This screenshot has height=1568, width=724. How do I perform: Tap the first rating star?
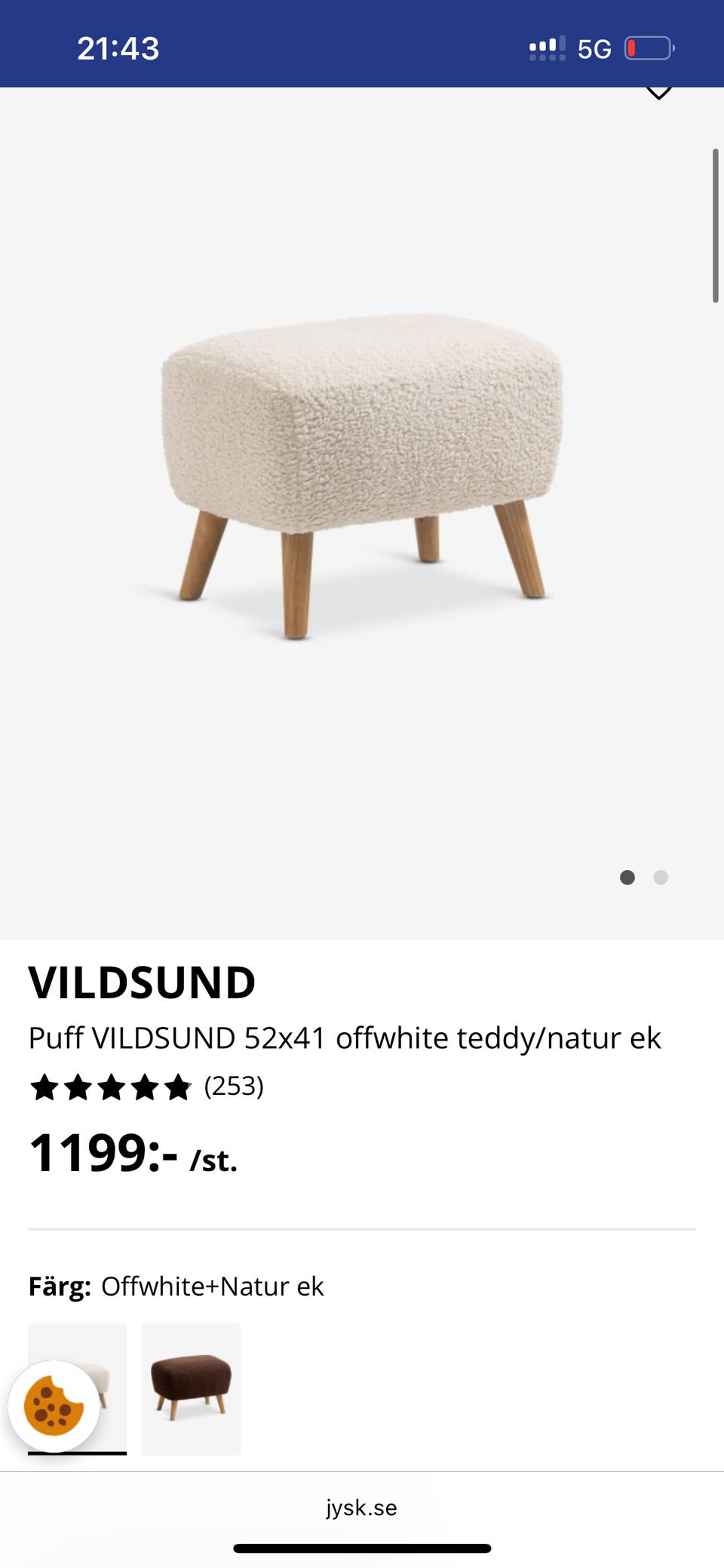pos(45,1087)
